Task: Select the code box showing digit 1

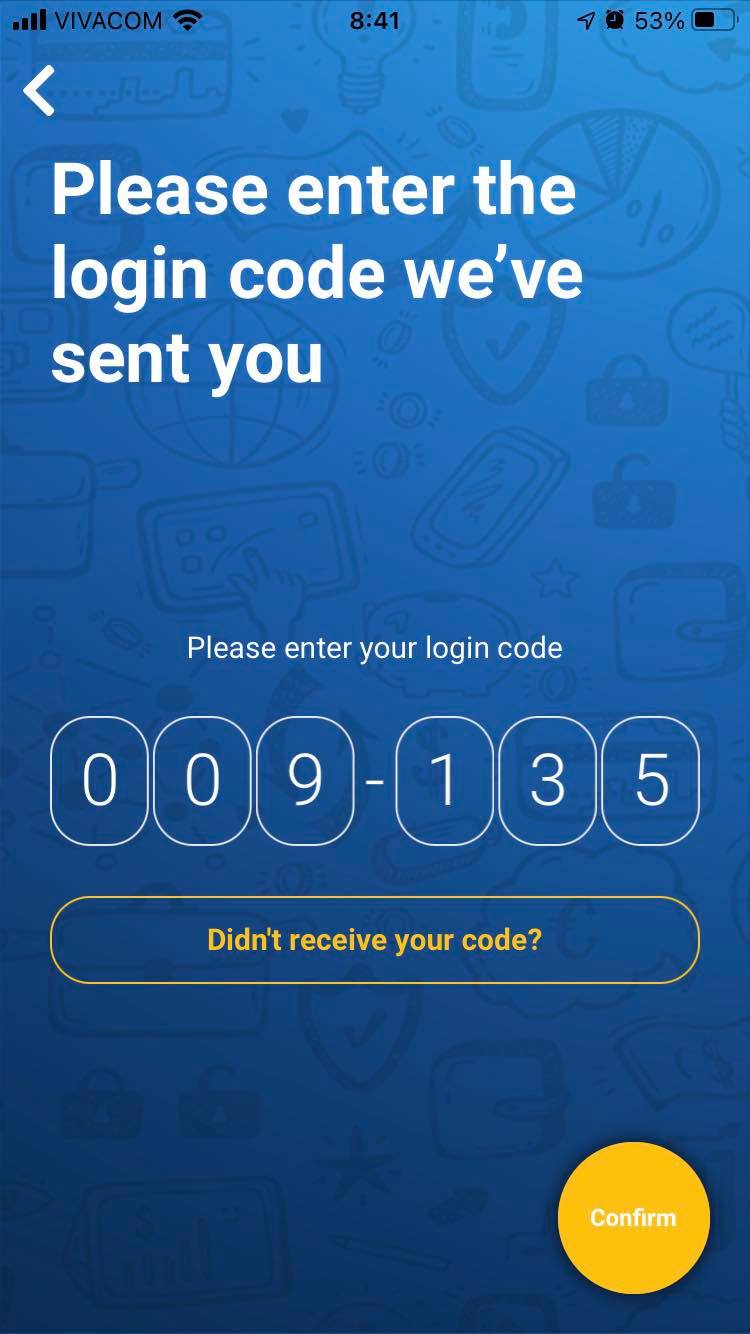Action: [444, 780]
